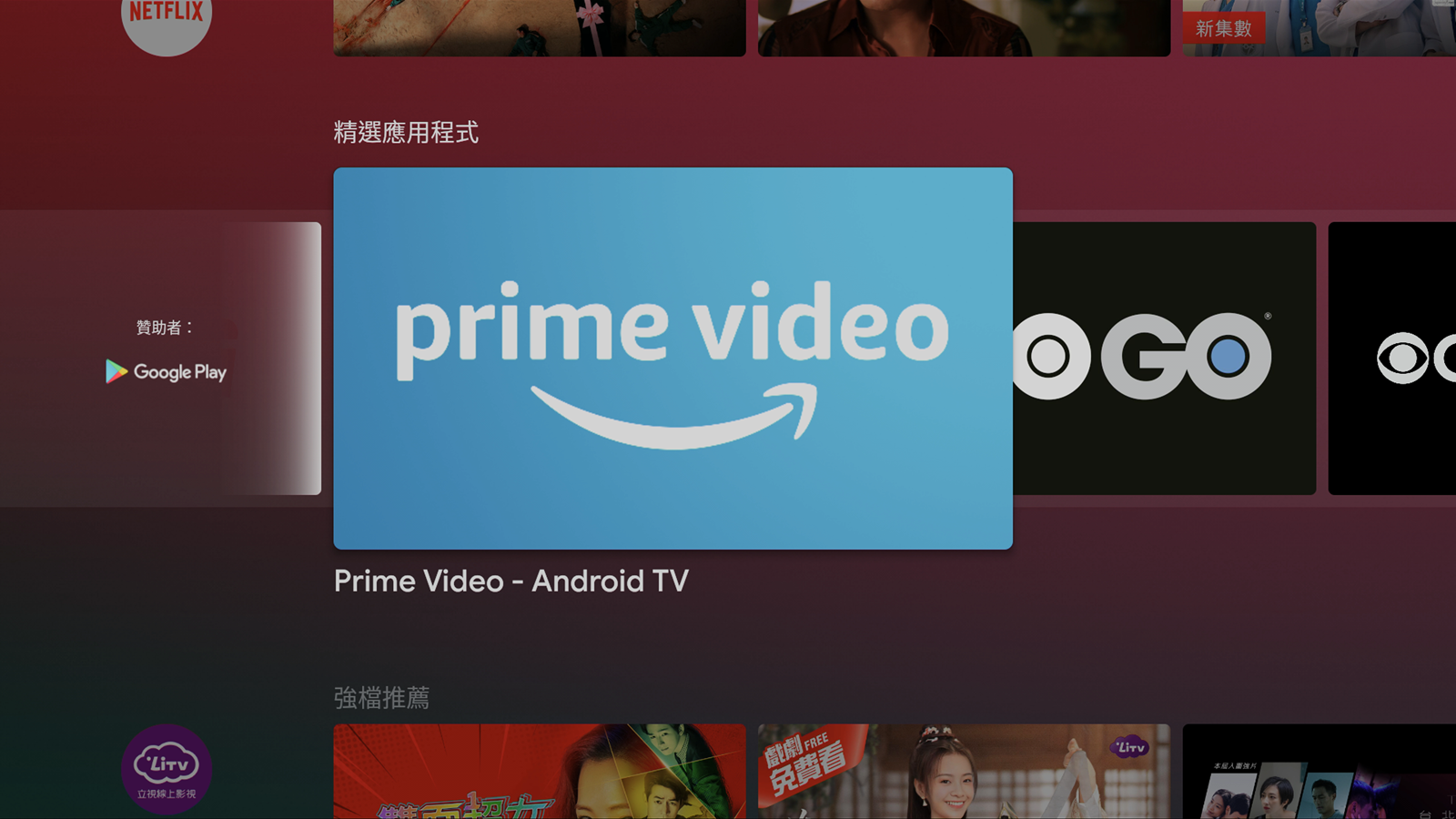Open the LiTV channel icon
Screen dimensions: 1456x819
click(167, 769)
